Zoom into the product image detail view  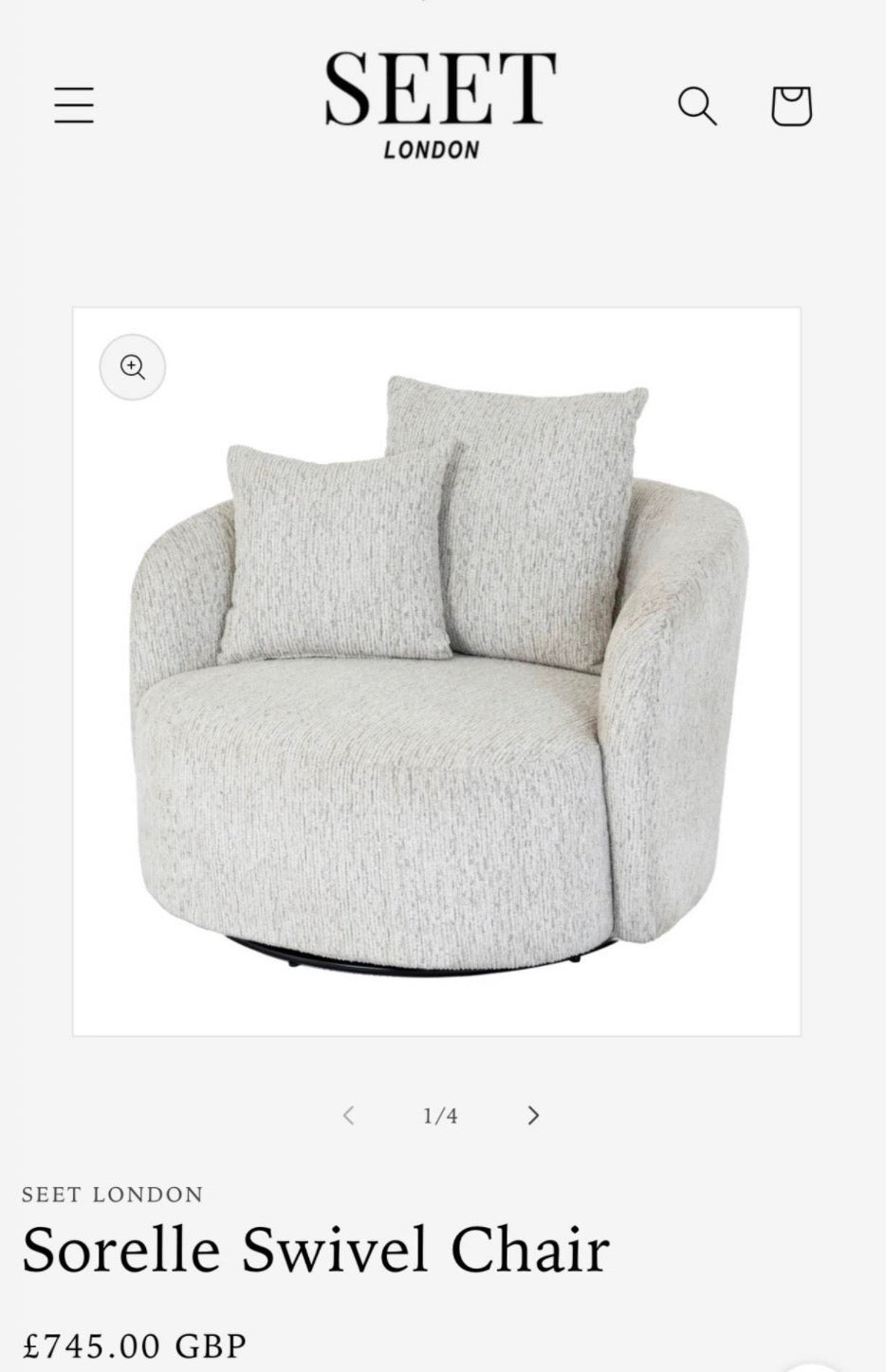pyautogui.click(x=133, y=367)
